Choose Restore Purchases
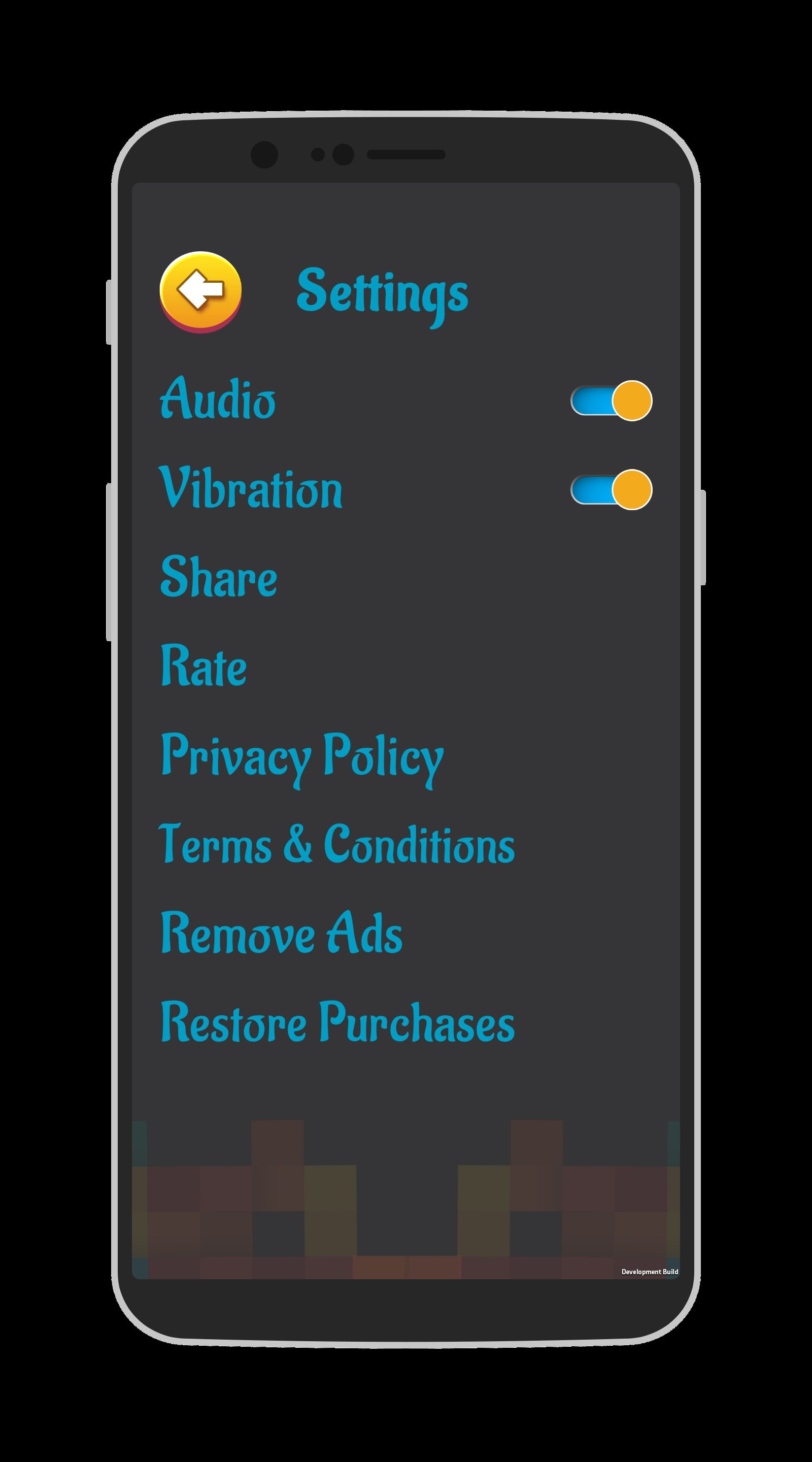 click(337, 1023)
